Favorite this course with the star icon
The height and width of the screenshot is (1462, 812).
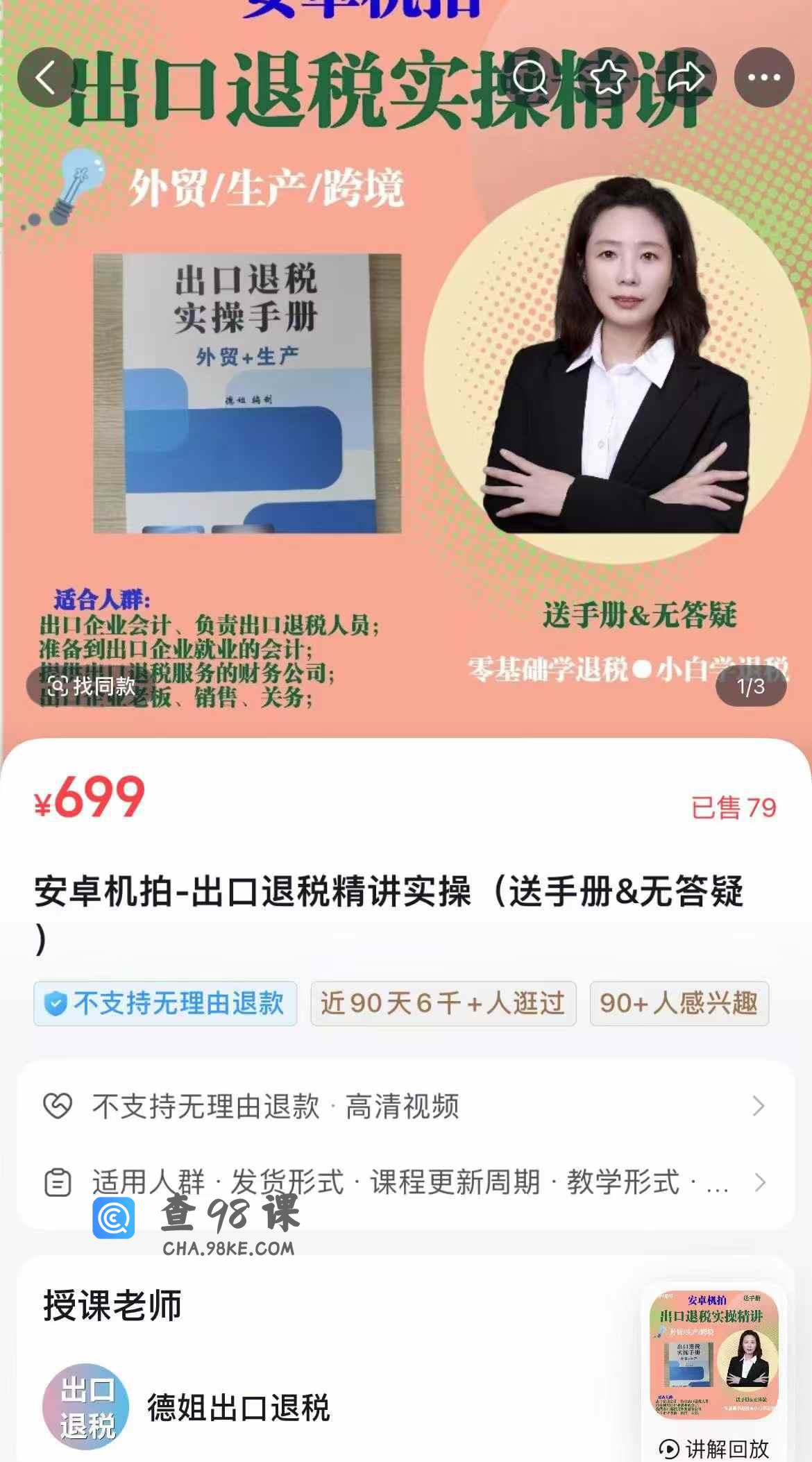[608, 78]
